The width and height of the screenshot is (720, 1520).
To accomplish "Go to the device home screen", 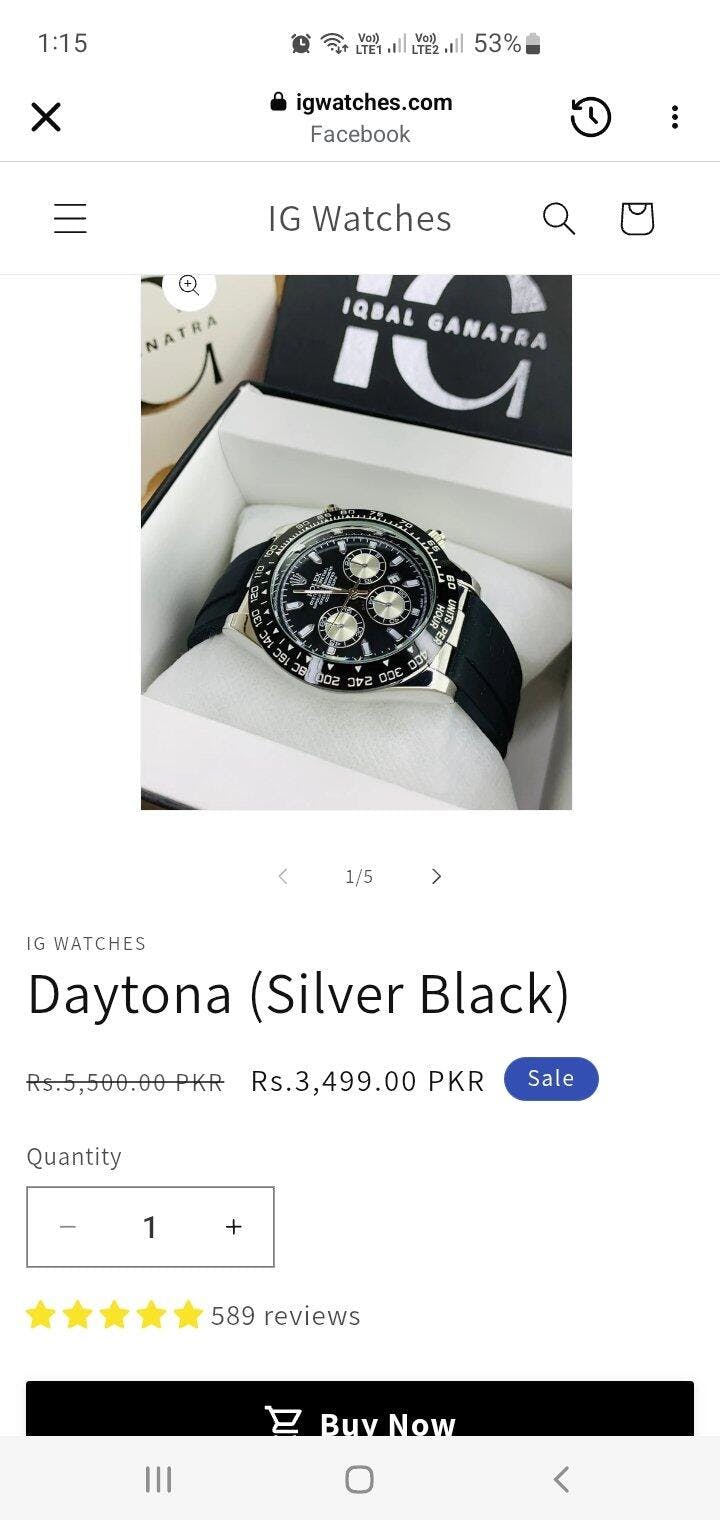I will 359,1479.
